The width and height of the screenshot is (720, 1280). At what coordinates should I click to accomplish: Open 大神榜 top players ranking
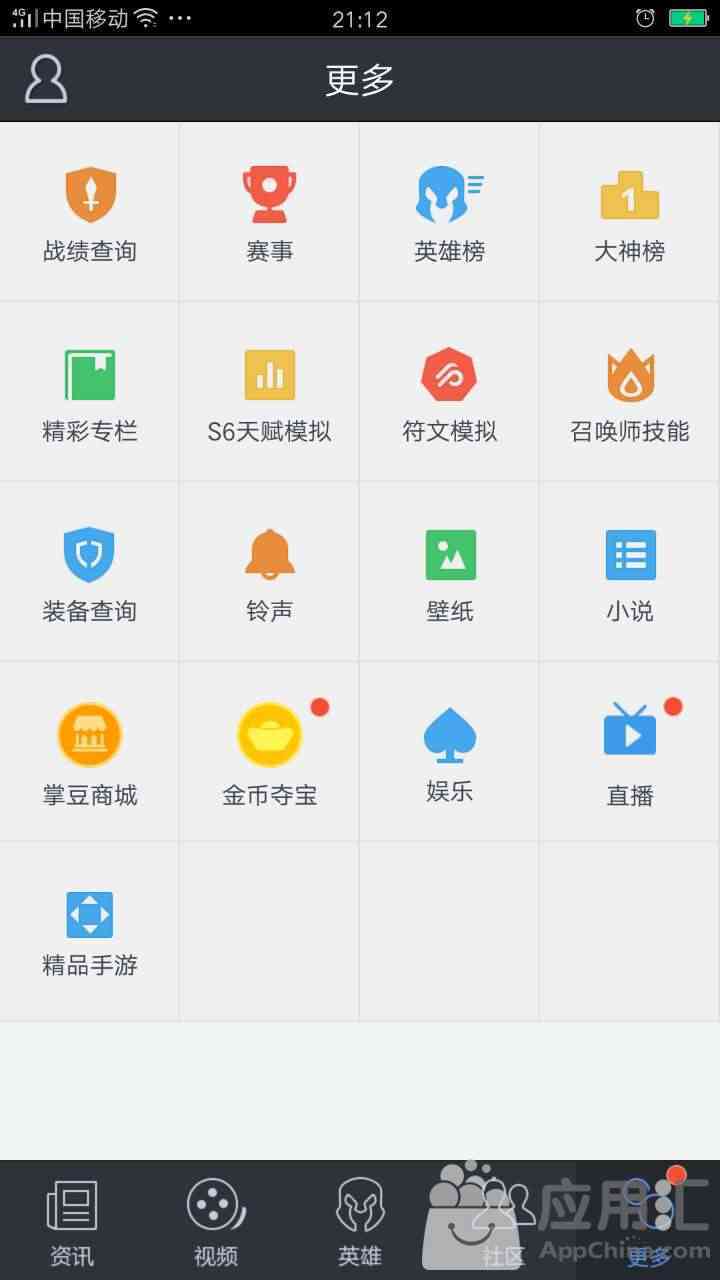click(630, 212)
